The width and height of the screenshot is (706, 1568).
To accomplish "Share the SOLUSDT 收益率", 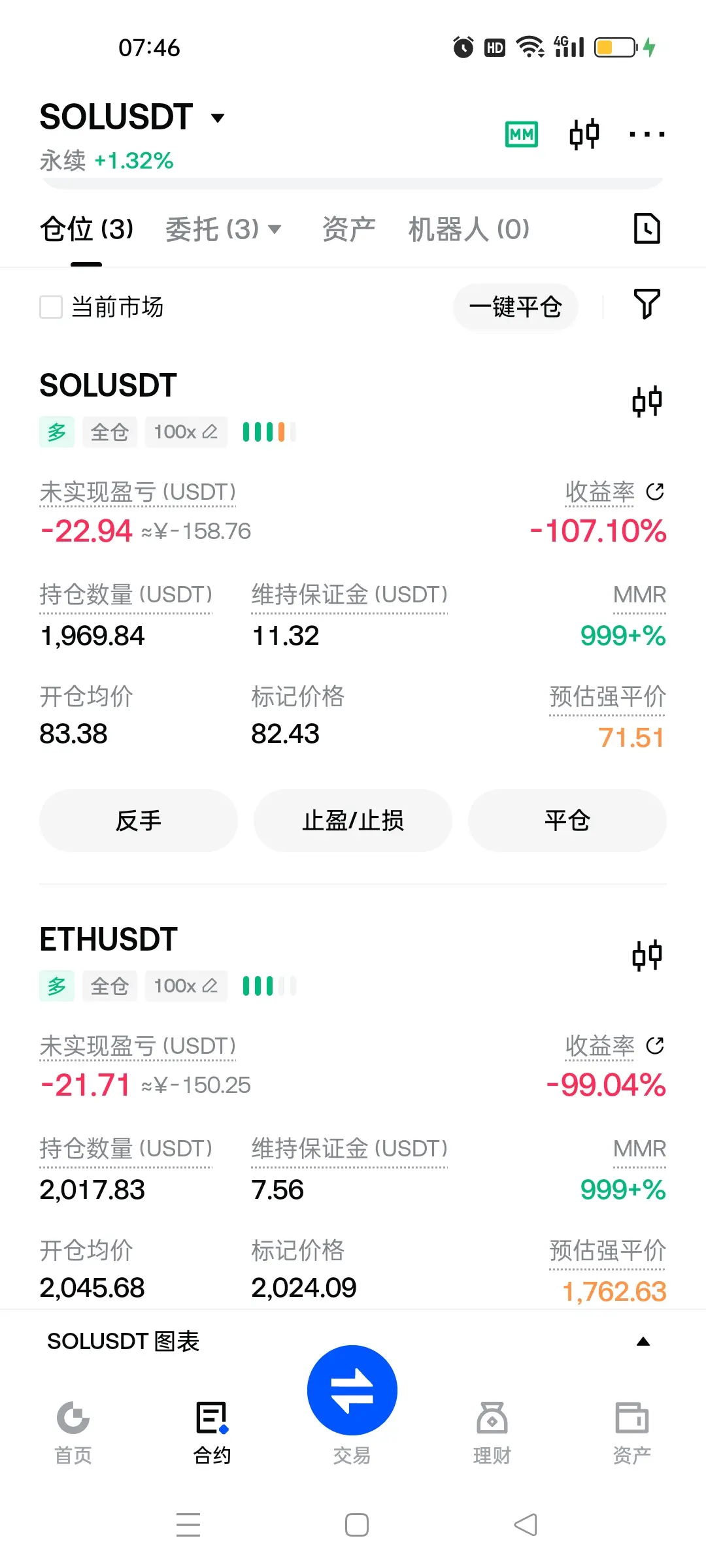I will pos(655,491).
